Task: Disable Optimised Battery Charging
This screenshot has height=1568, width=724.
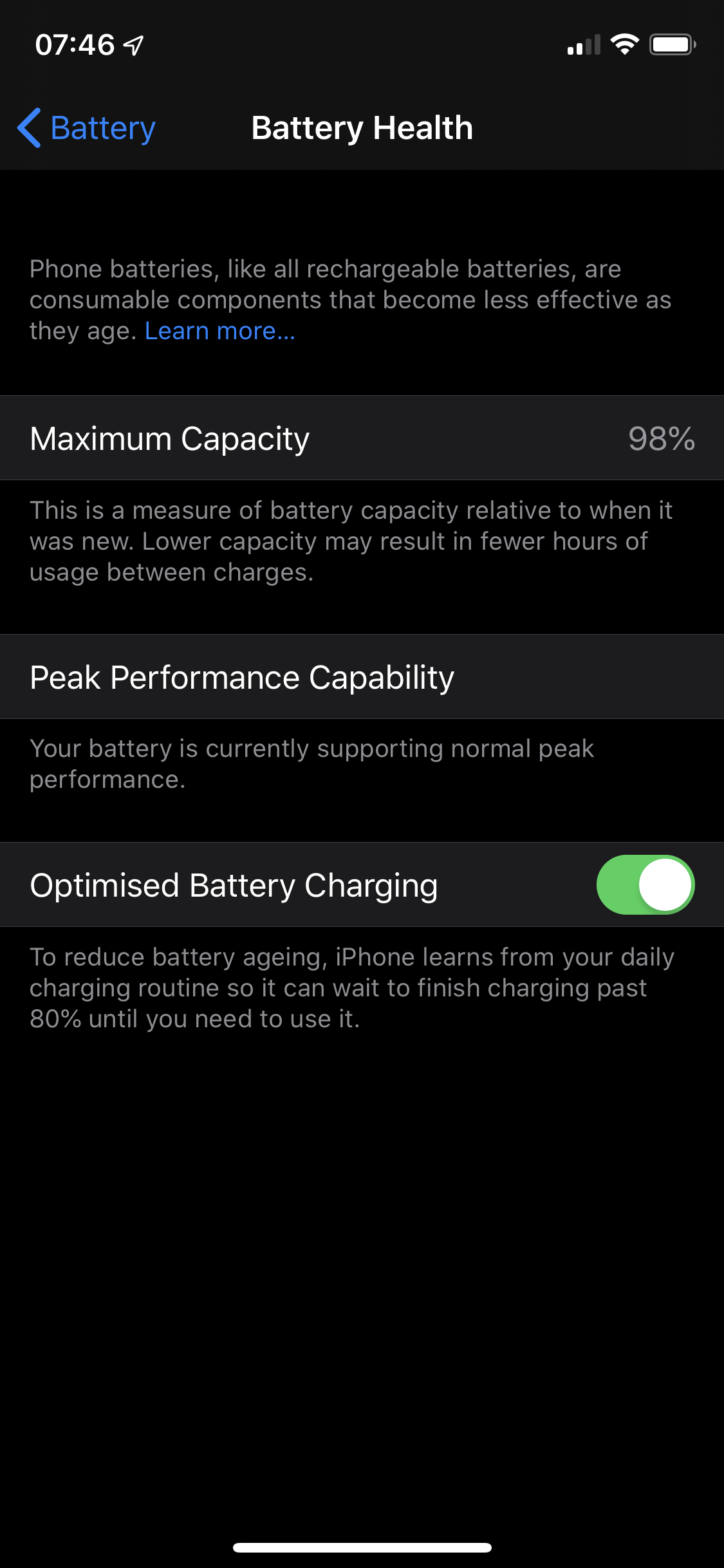Action: pyautogui.click(x=645, y=884)
